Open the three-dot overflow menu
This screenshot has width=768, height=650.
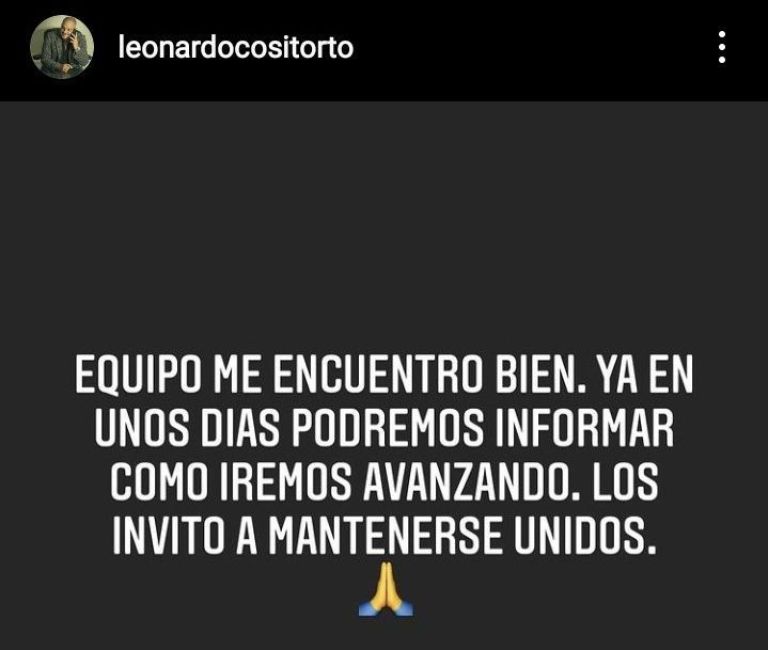(722, 47)
